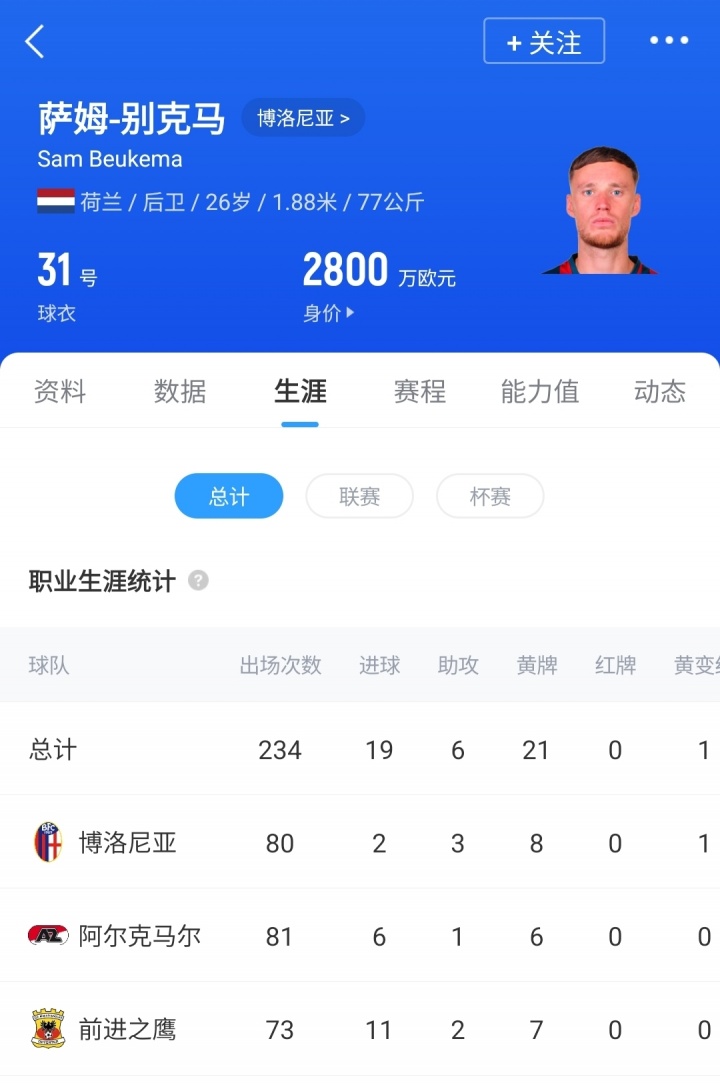Image resolution: width=720 pixels, height=1083 pixels.
Task: Go back using the top-left arrow
Action: coord(35,42)
